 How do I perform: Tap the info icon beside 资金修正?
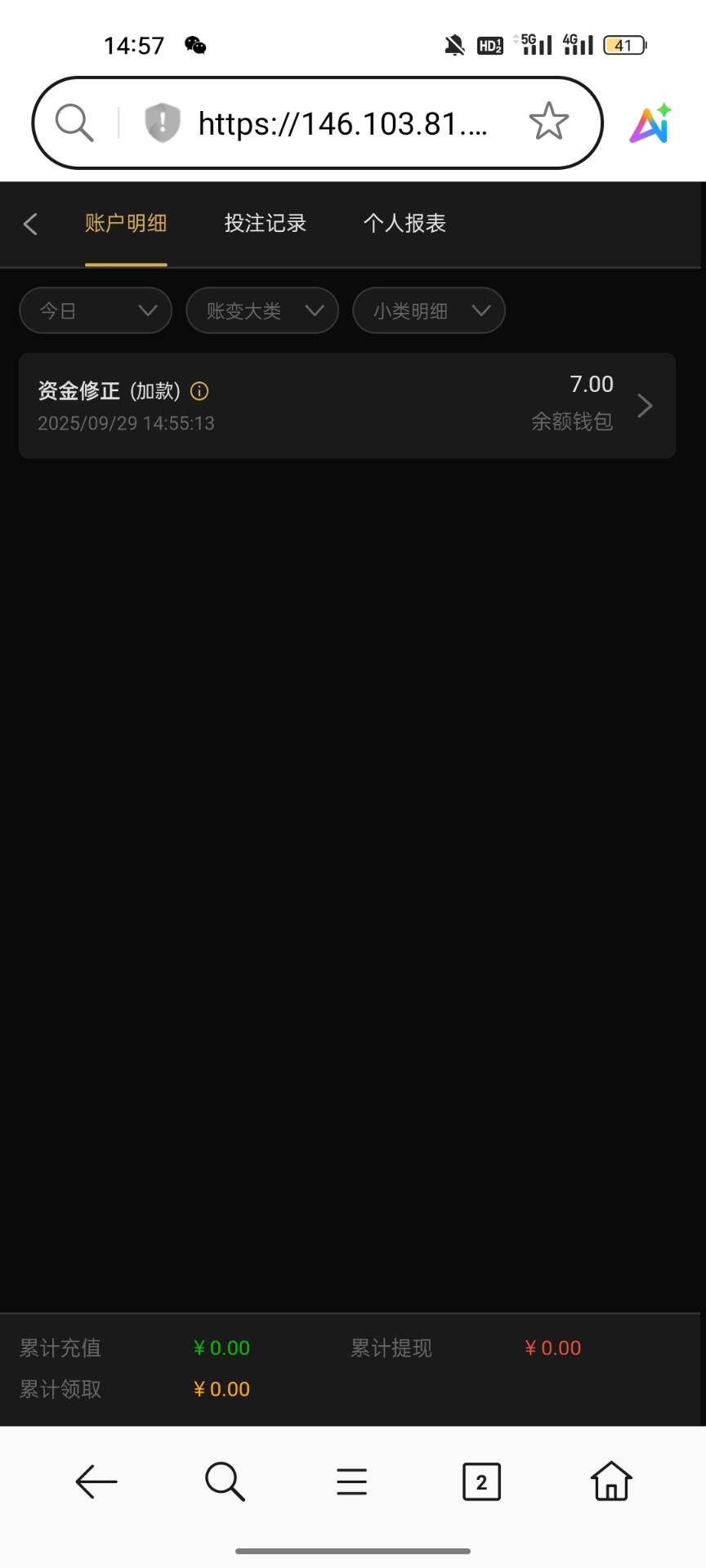tap(199, 391)
